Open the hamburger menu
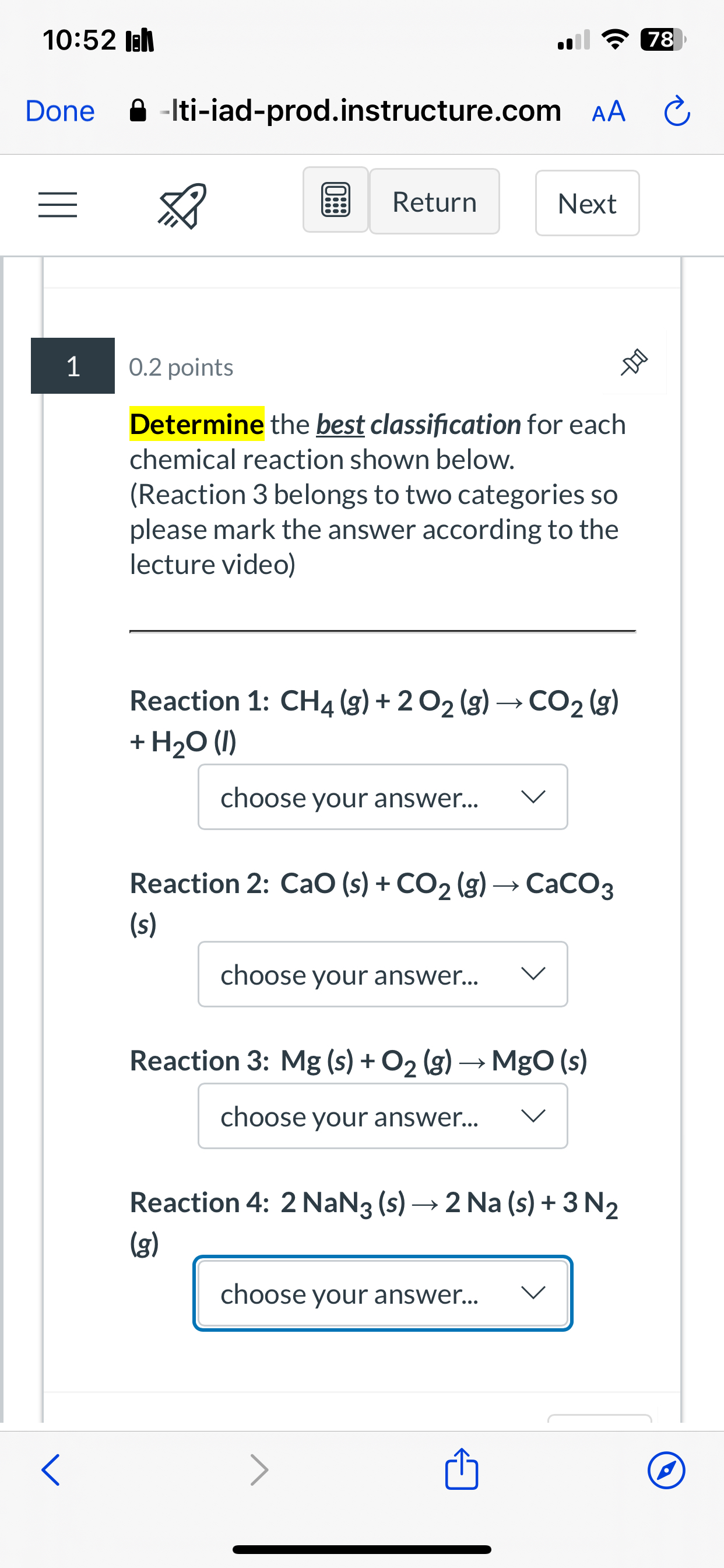Screen dimensions: 724x1568 coord(58,204)
